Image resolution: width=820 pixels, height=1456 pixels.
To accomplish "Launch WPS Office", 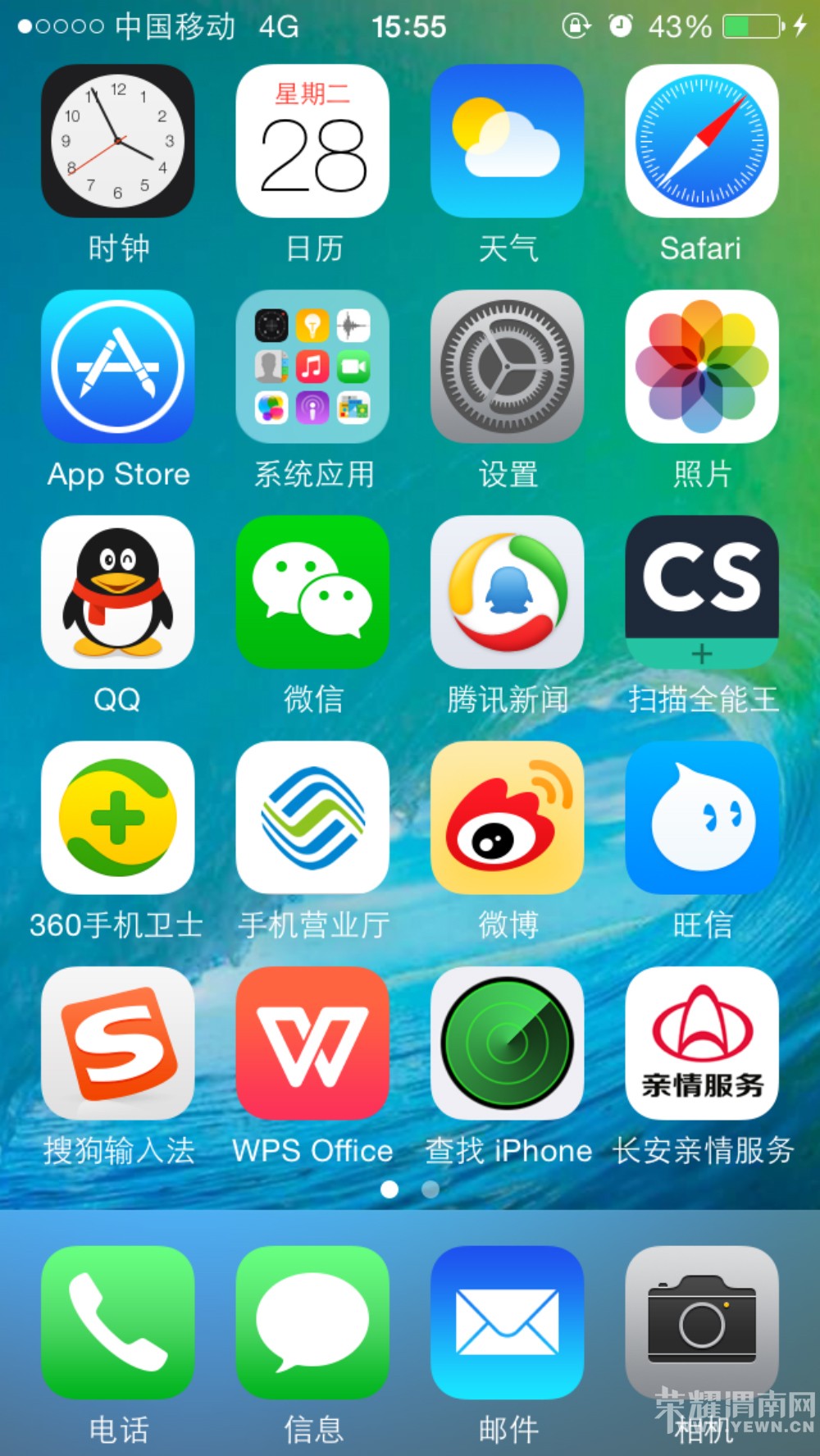I will 312,1043.
